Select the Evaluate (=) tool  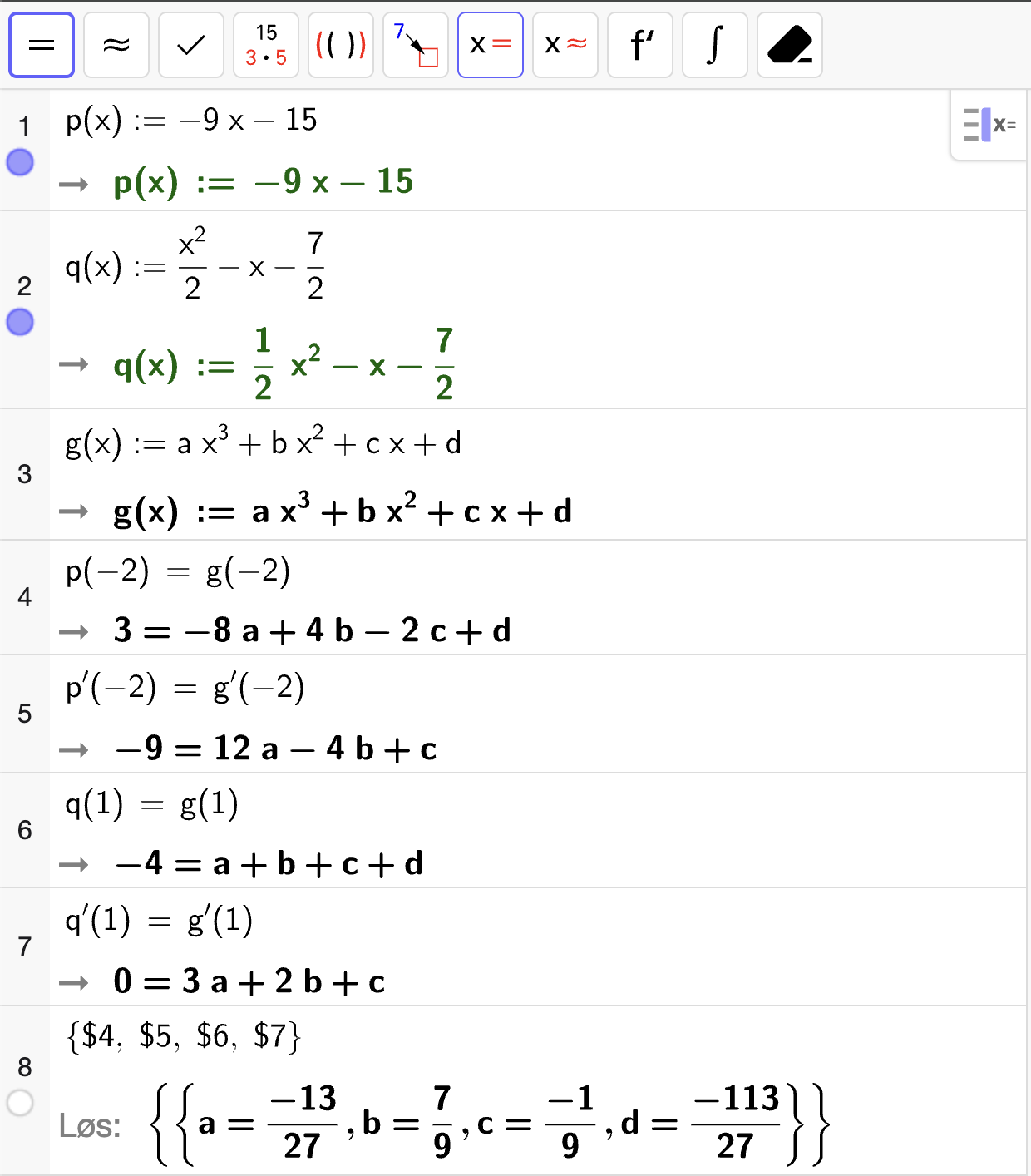42,45
